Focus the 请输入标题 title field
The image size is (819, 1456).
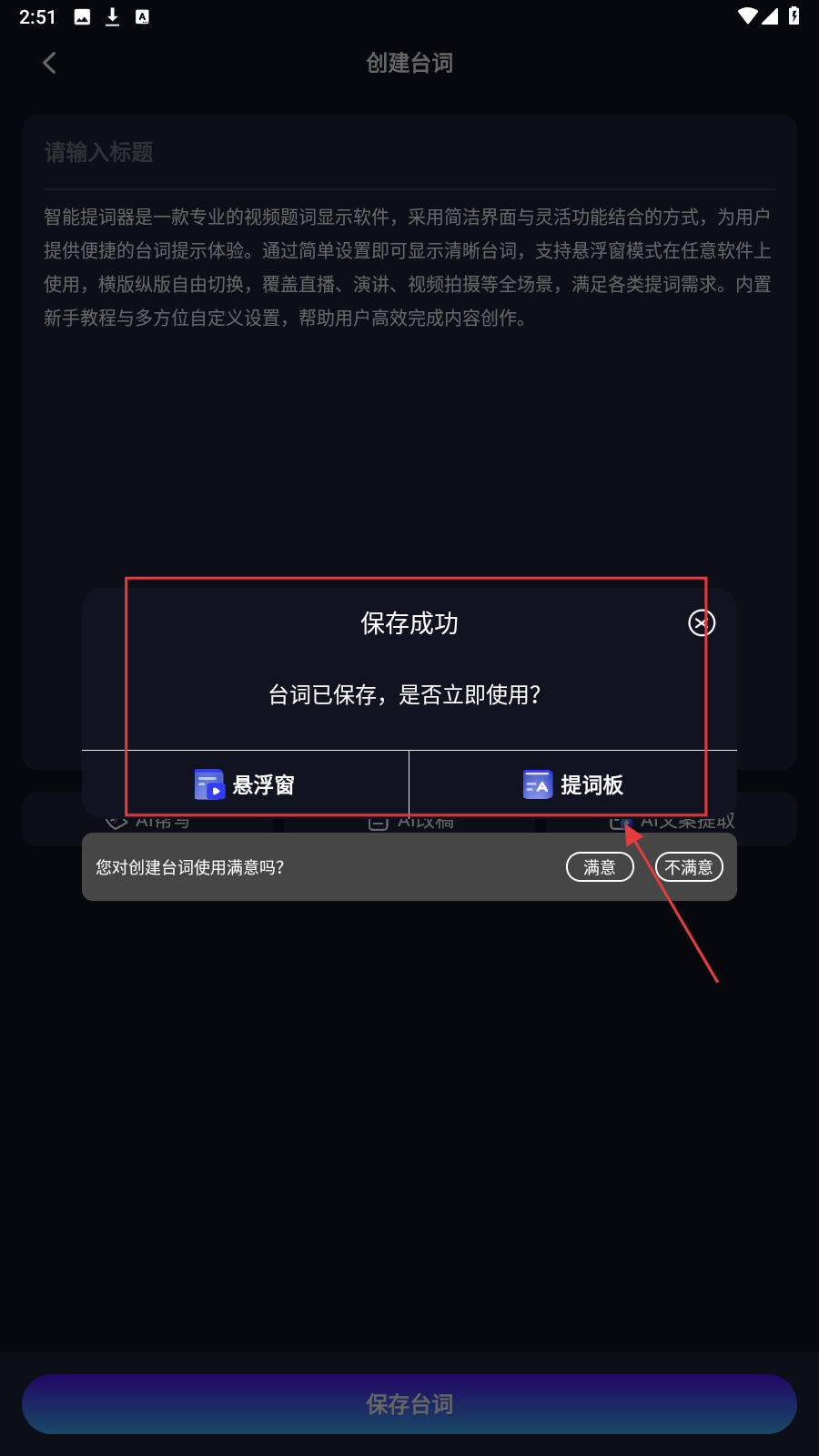(x=409, y=152)
